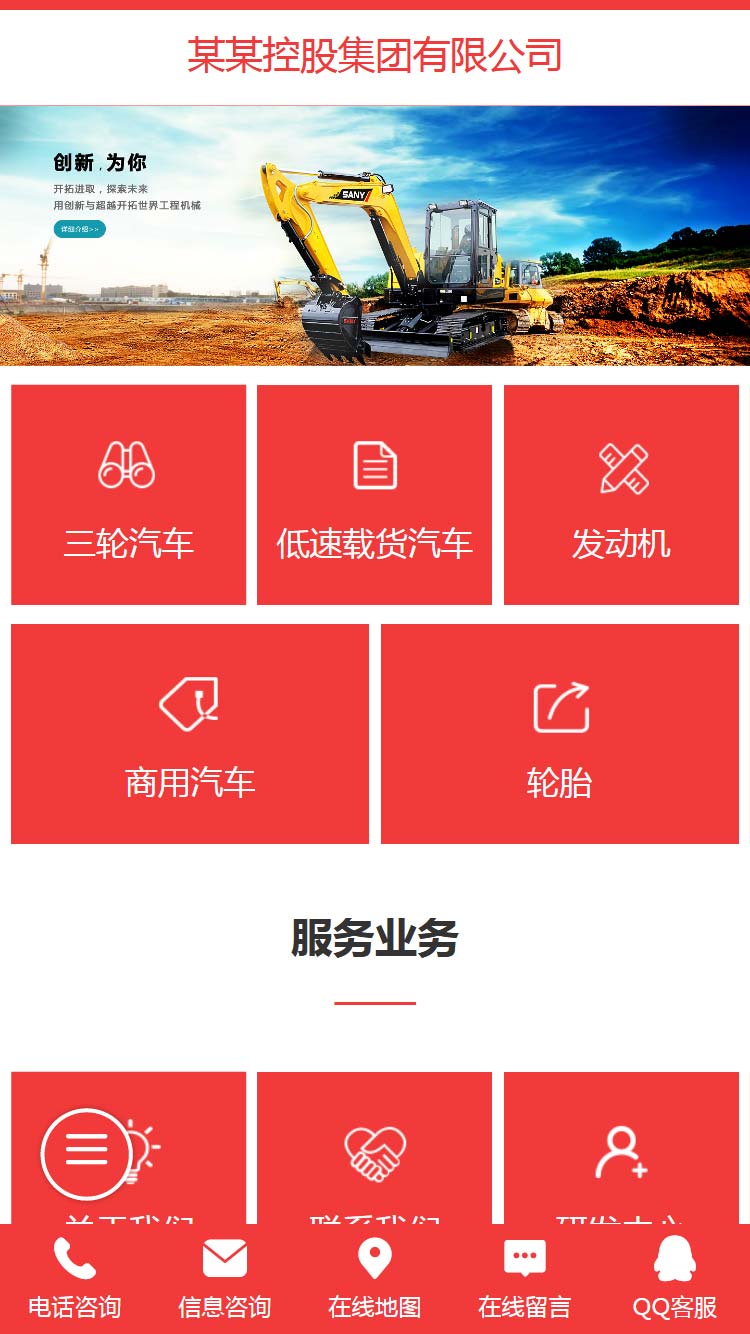Open the 商用汽车 tile
This screenshot has height=1334, width=750.
190,734
